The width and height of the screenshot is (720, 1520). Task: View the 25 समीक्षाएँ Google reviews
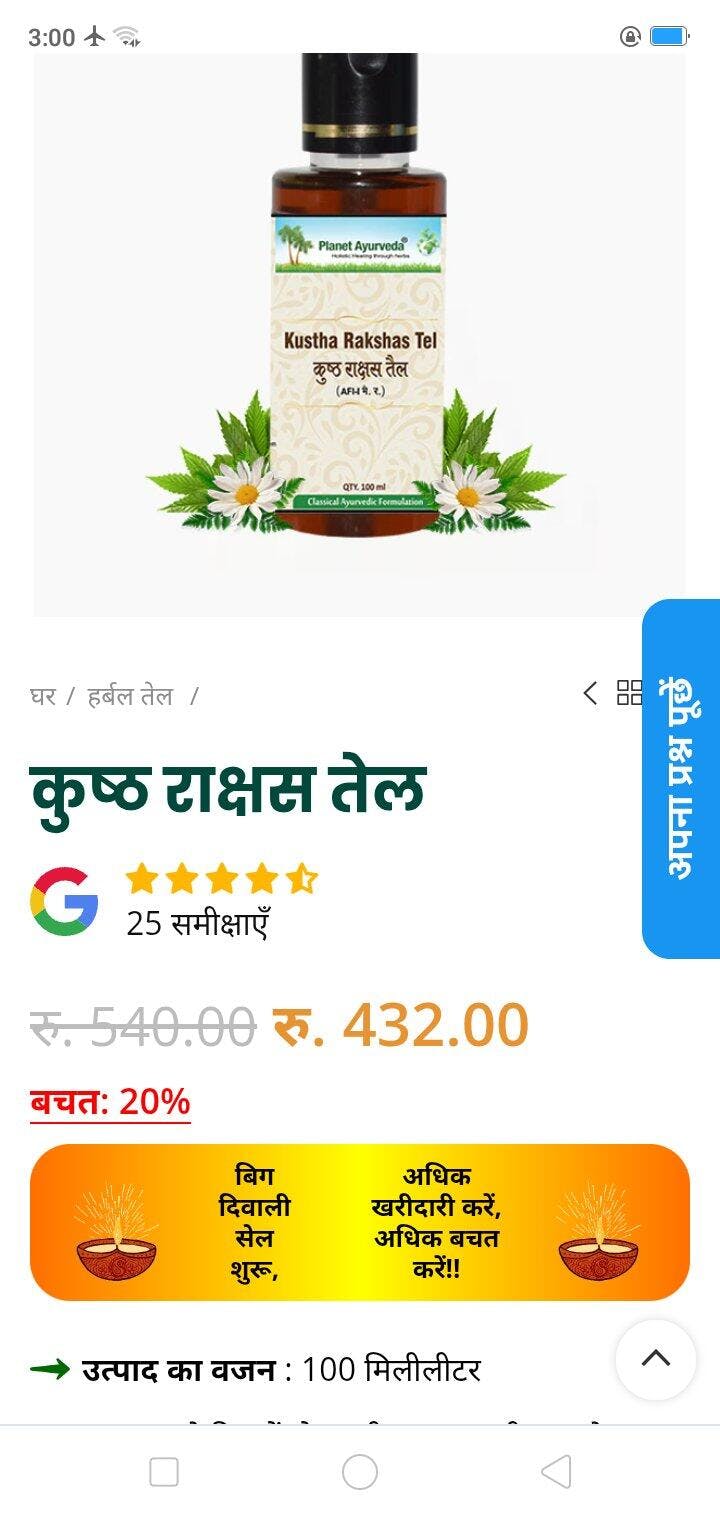click(197, 923)
